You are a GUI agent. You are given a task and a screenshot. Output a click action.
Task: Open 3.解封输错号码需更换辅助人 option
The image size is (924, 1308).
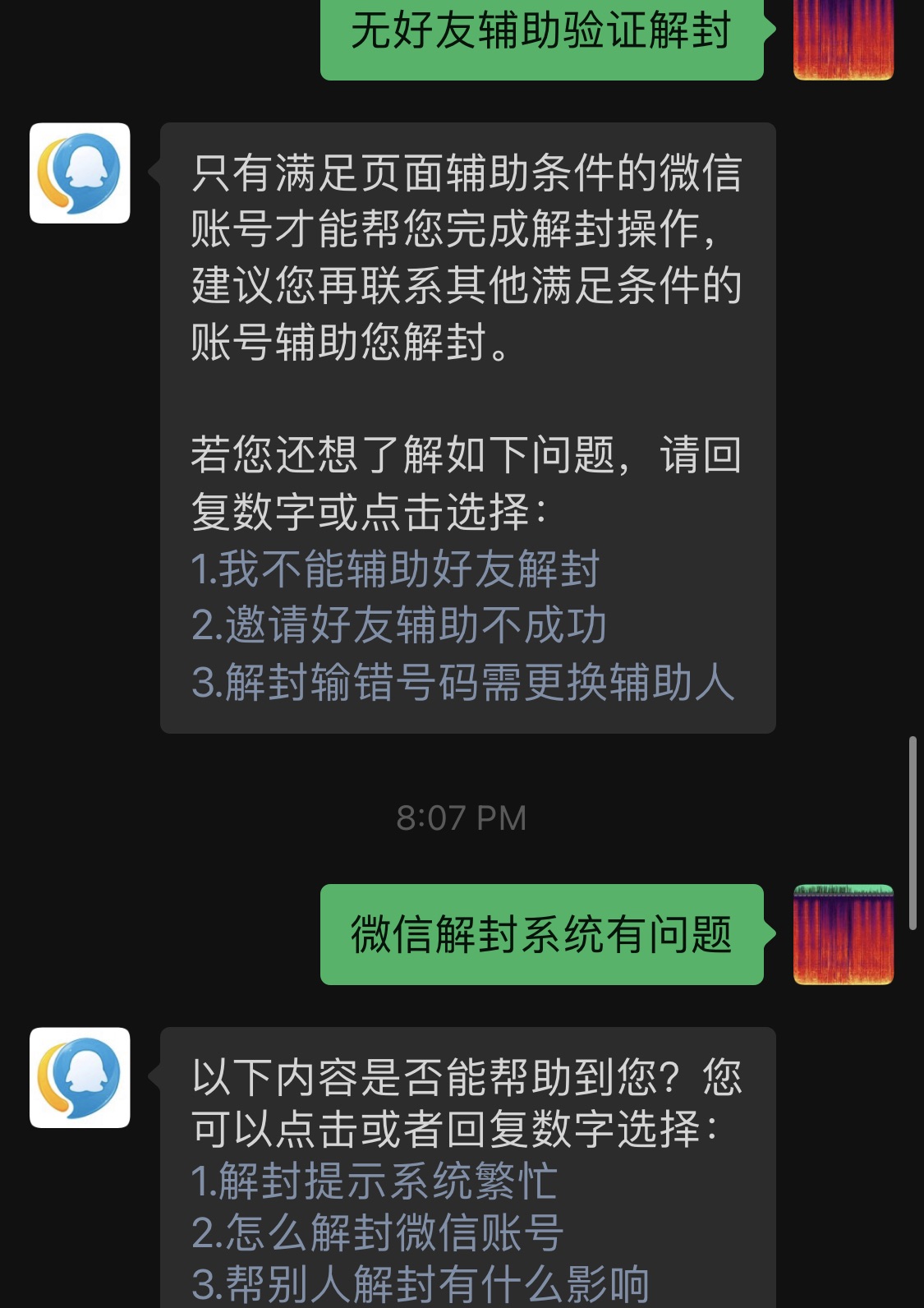(462, 682)
